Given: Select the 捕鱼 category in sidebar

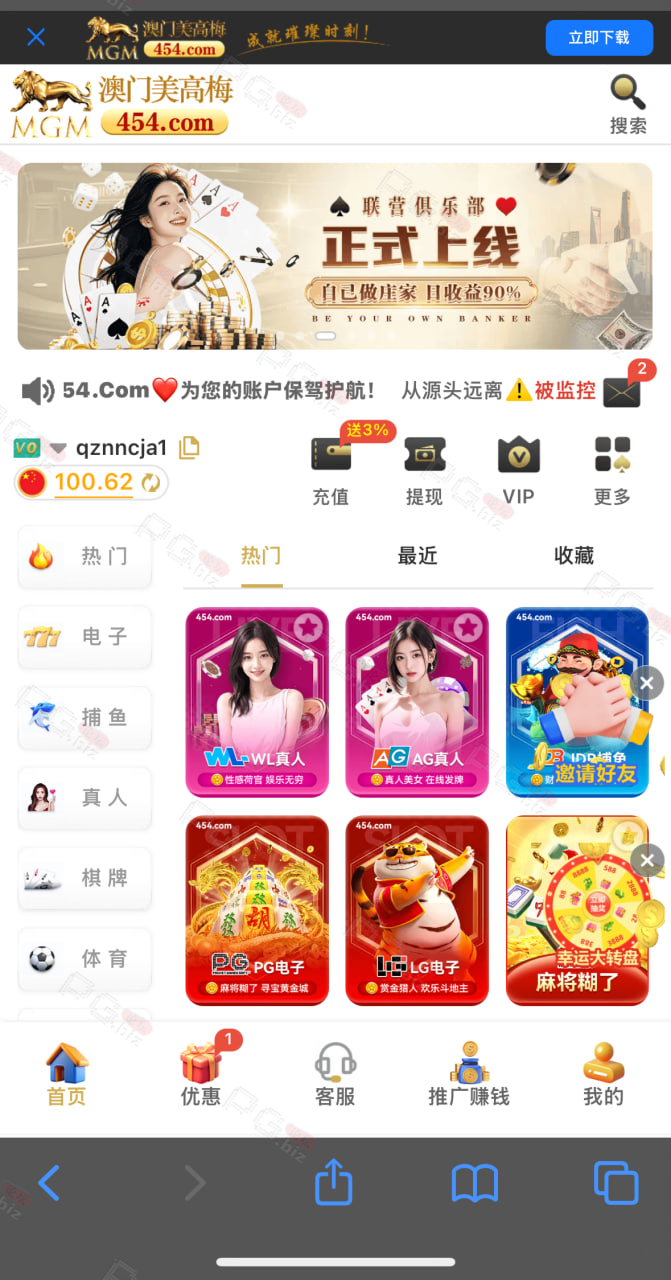Looking at the screenshot, I should pos(85,717).
